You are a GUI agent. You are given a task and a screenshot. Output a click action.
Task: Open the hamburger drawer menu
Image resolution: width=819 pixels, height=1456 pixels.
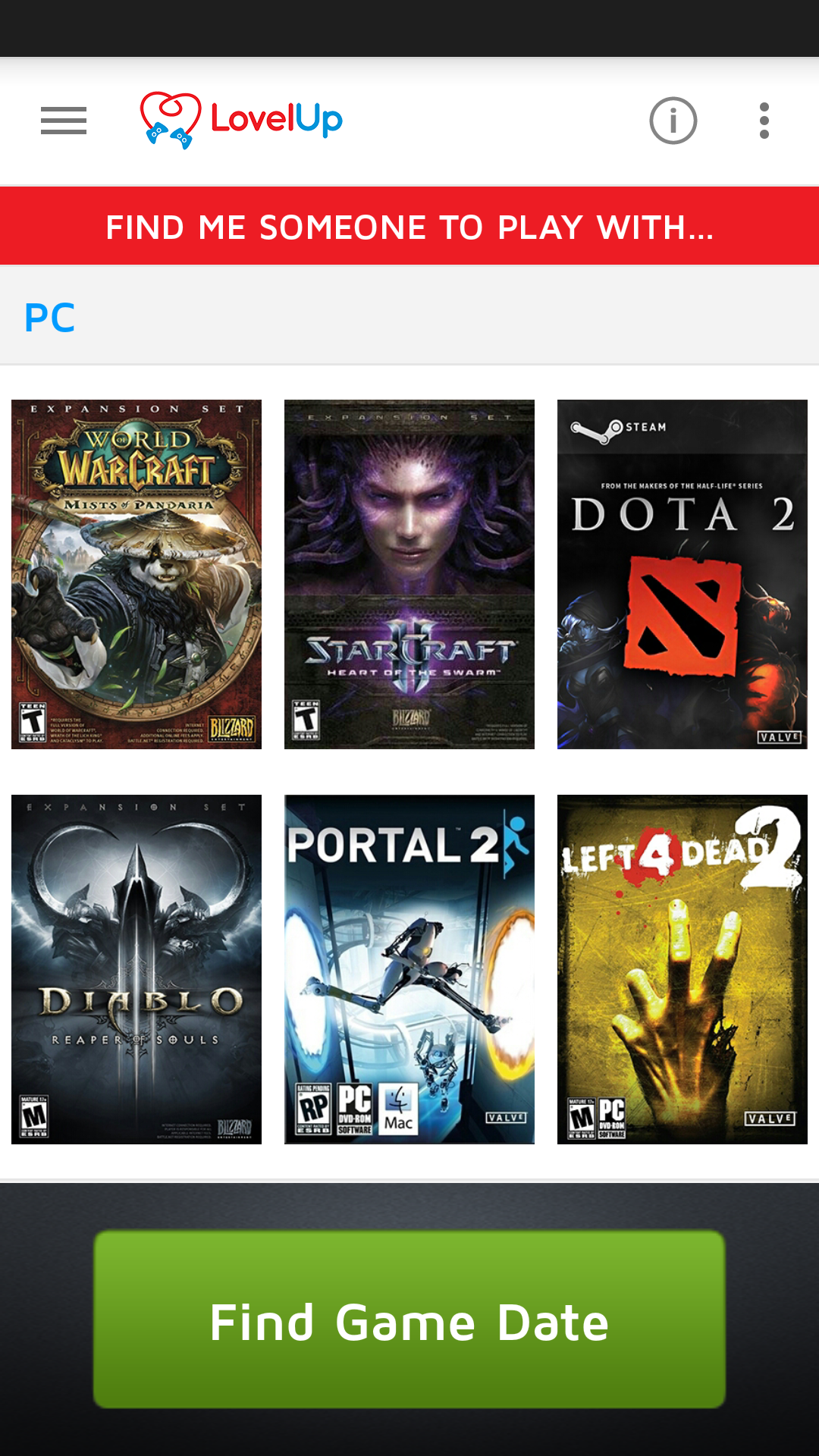(x=64, y=121)
